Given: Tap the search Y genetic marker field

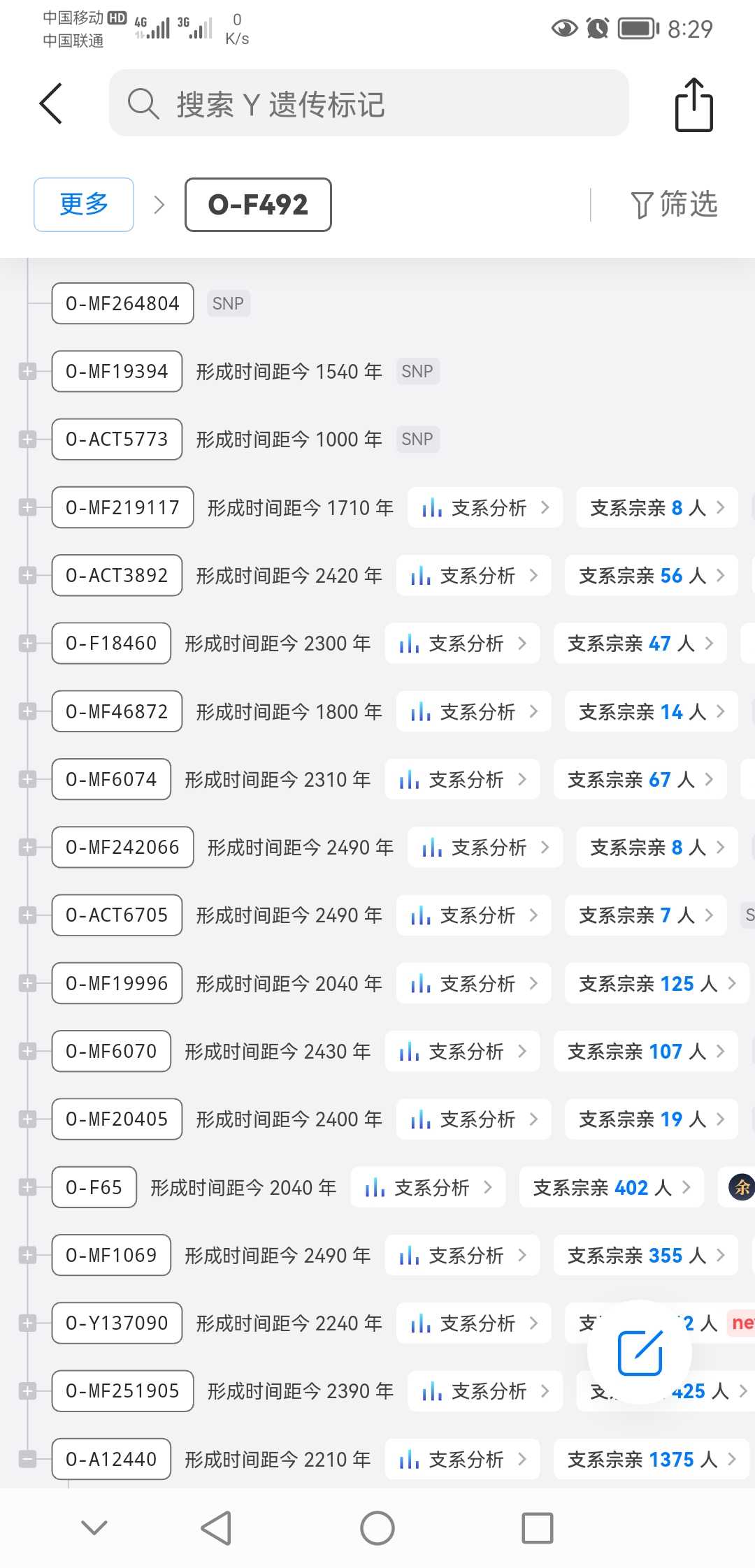Looking at the screenshot, I should (368, 103).
